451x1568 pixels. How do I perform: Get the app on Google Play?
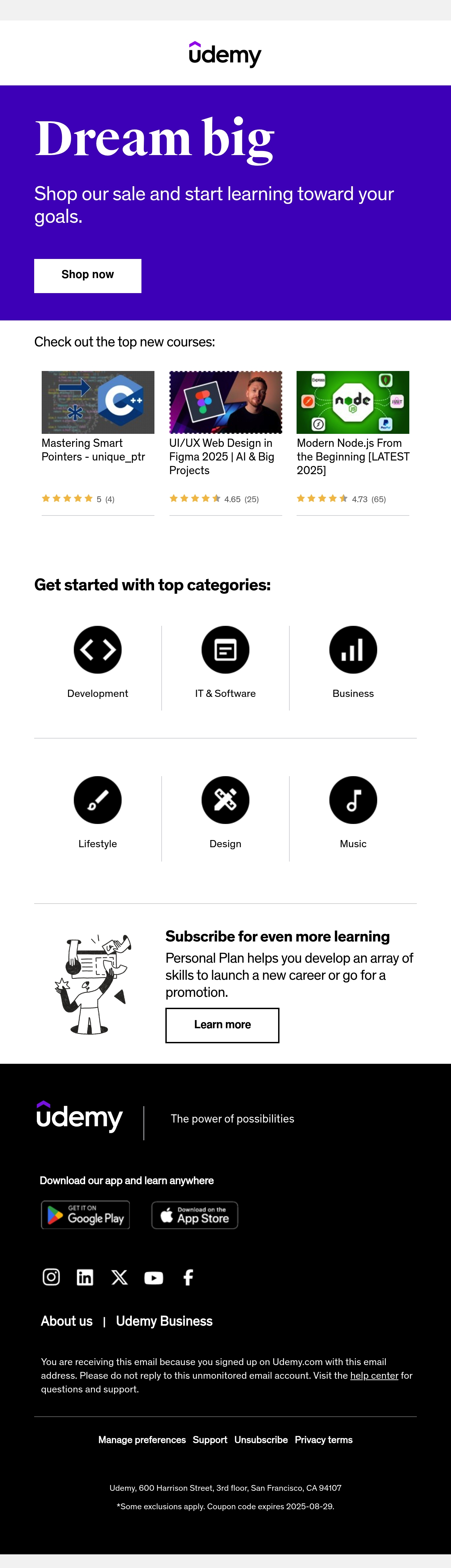point(85,1214)
